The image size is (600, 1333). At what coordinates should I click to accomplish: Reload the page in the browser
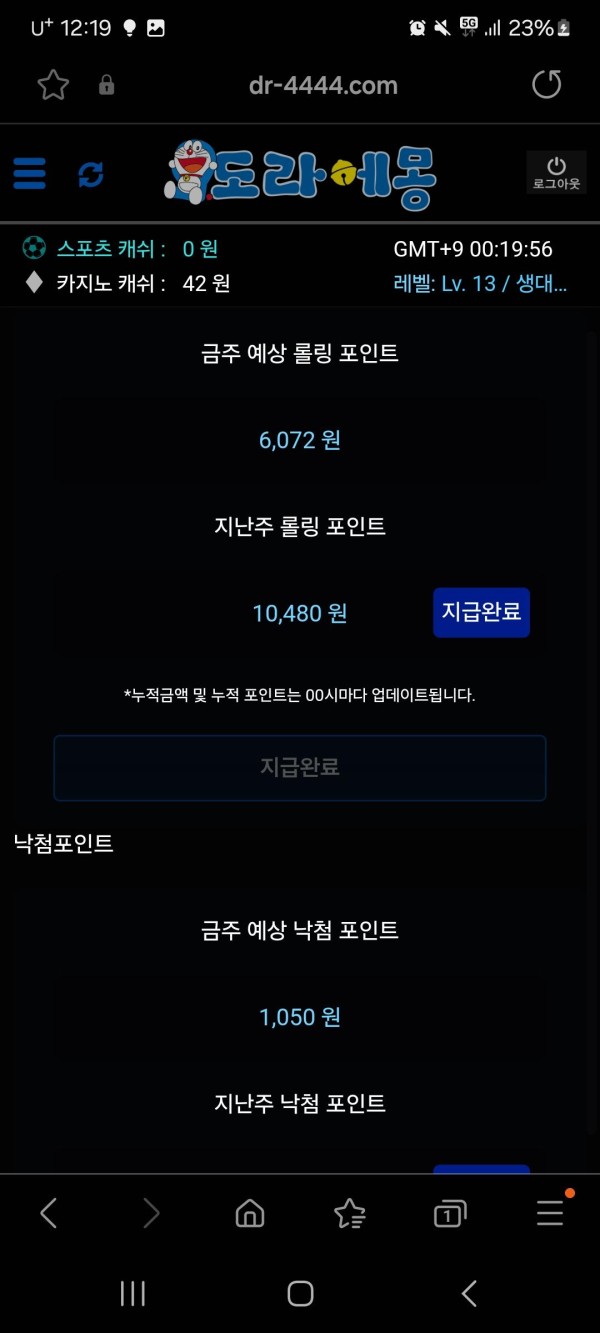click(x=546, y=85)
